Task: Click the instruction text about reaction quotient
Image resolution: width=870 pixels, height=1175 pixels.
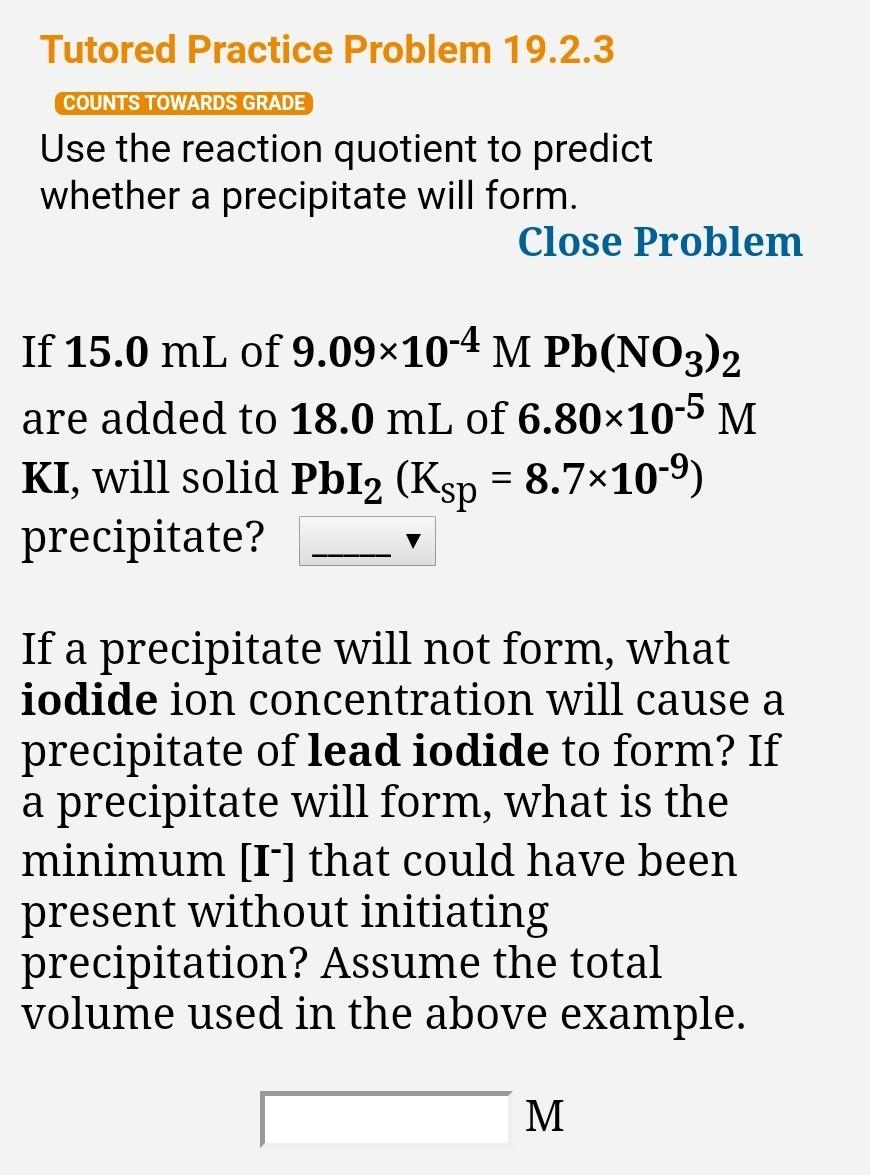Action: pos(345,170)
